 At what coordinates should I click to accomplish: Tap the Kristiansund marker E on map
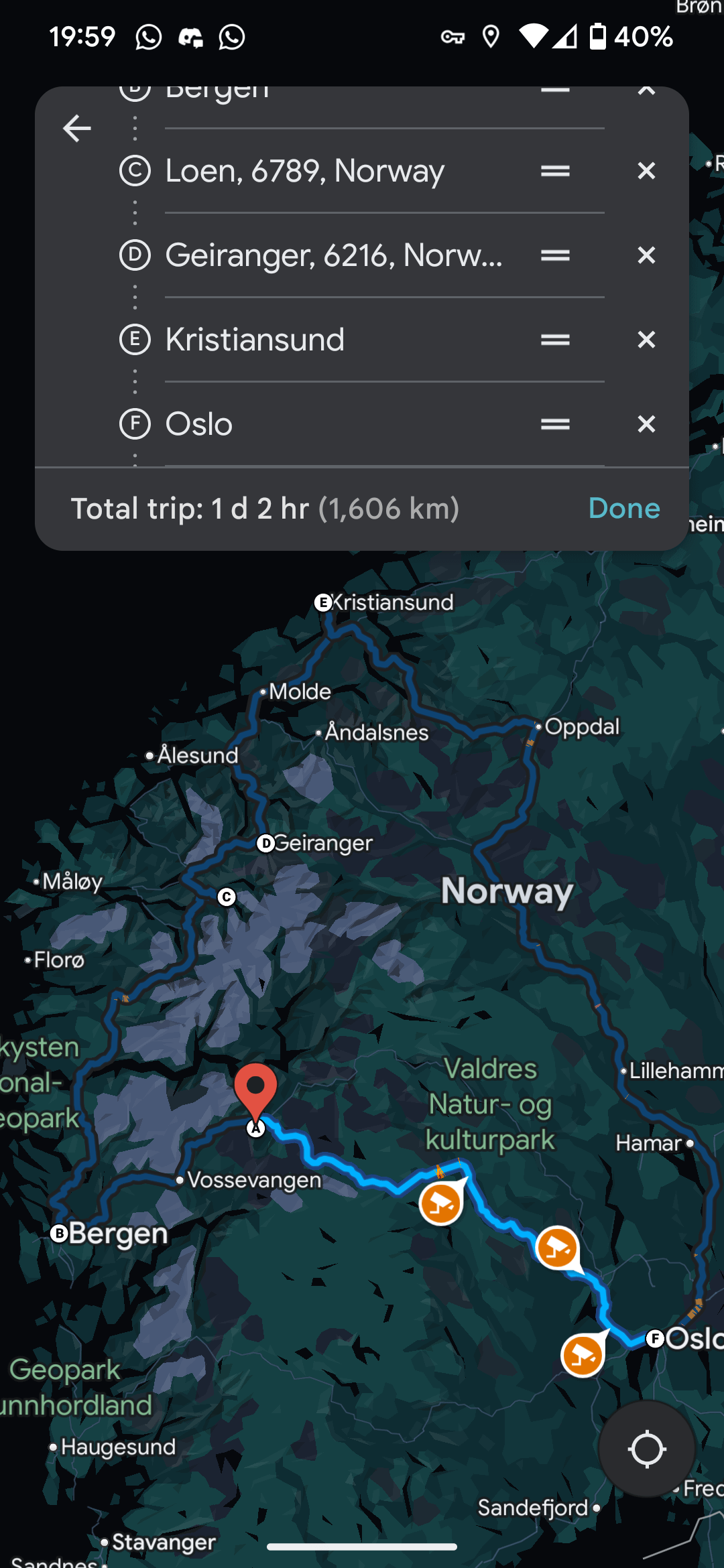[323, 602]
